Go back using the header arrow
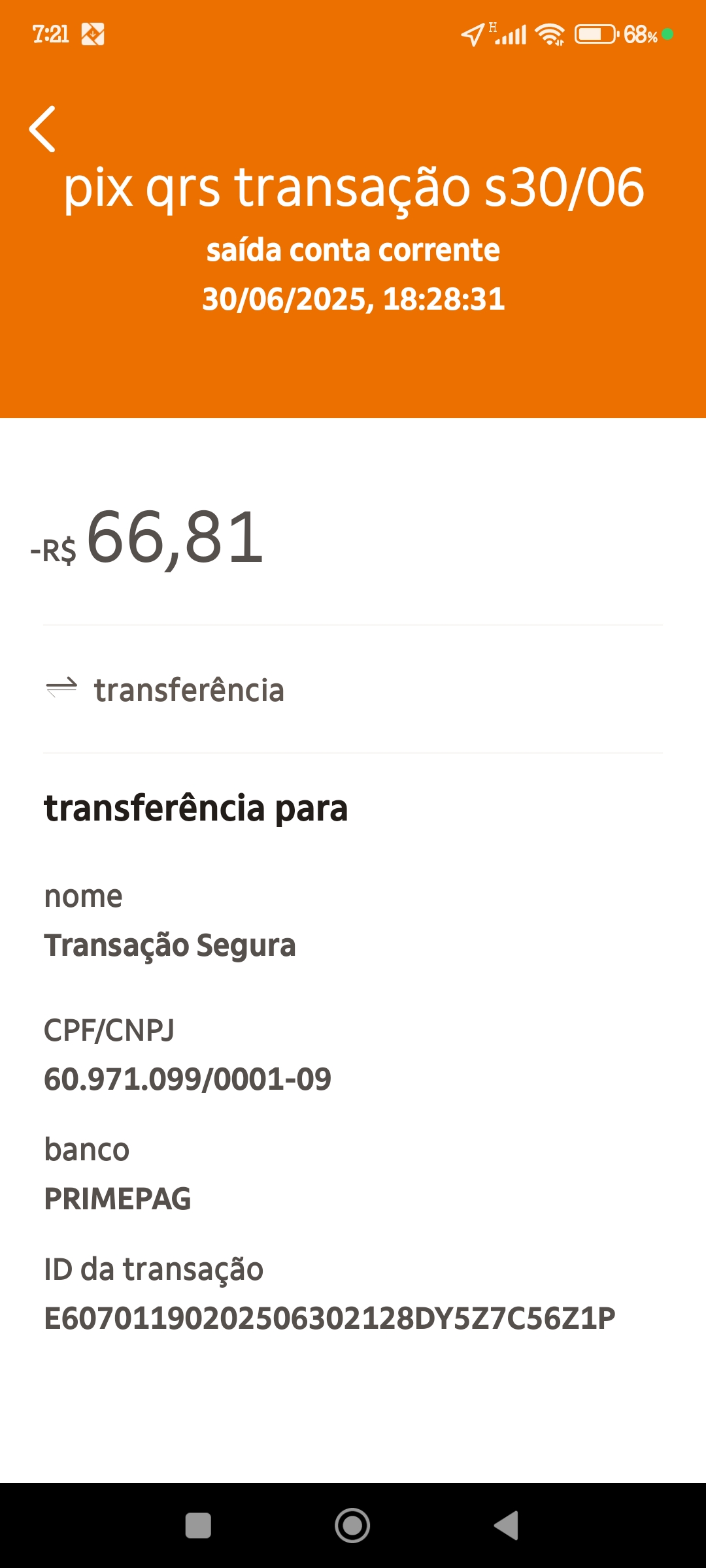 coord(43,129)
